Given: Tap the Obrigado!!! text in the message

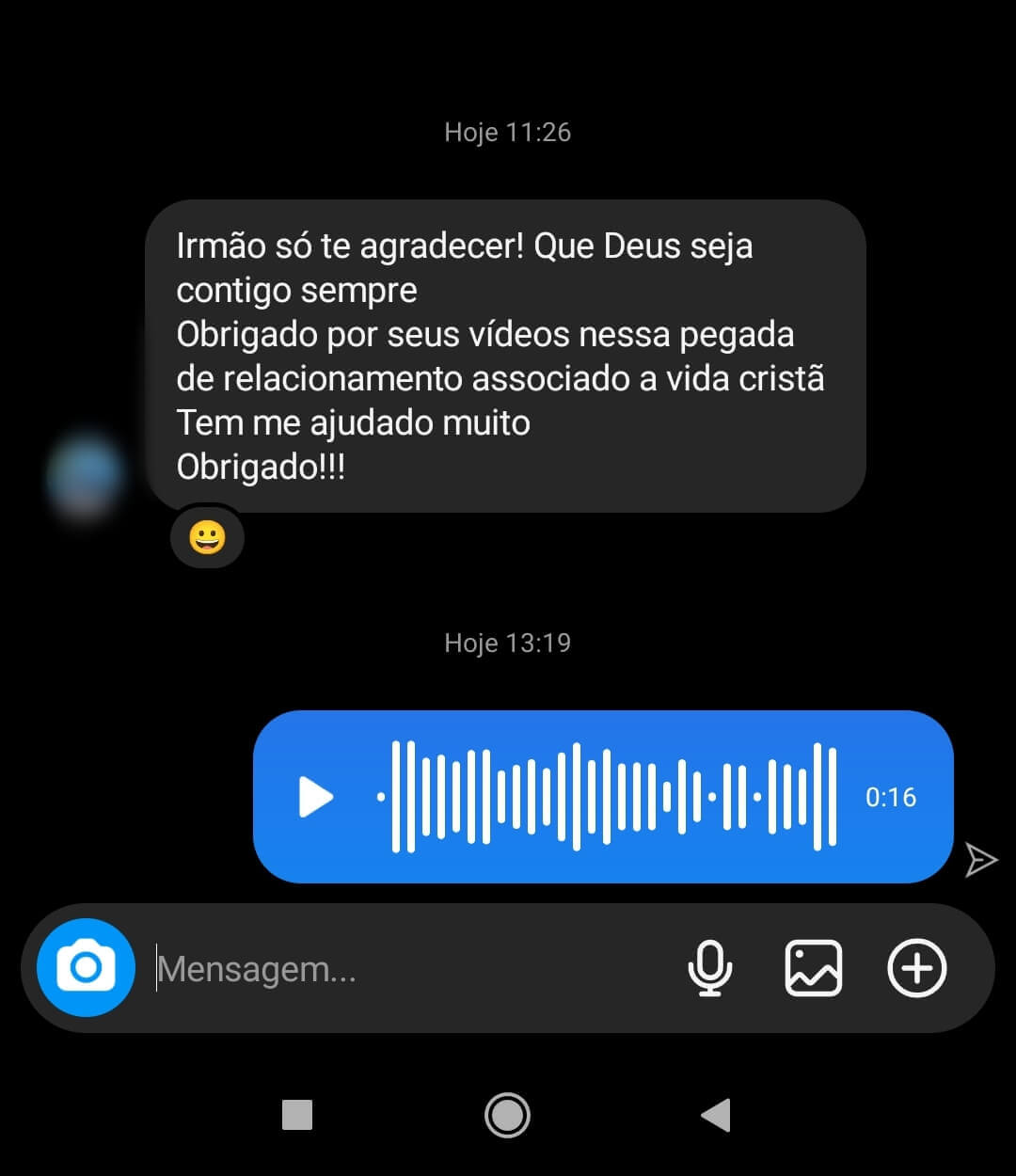Looking at the screenshot, I should tap(262, 466).
